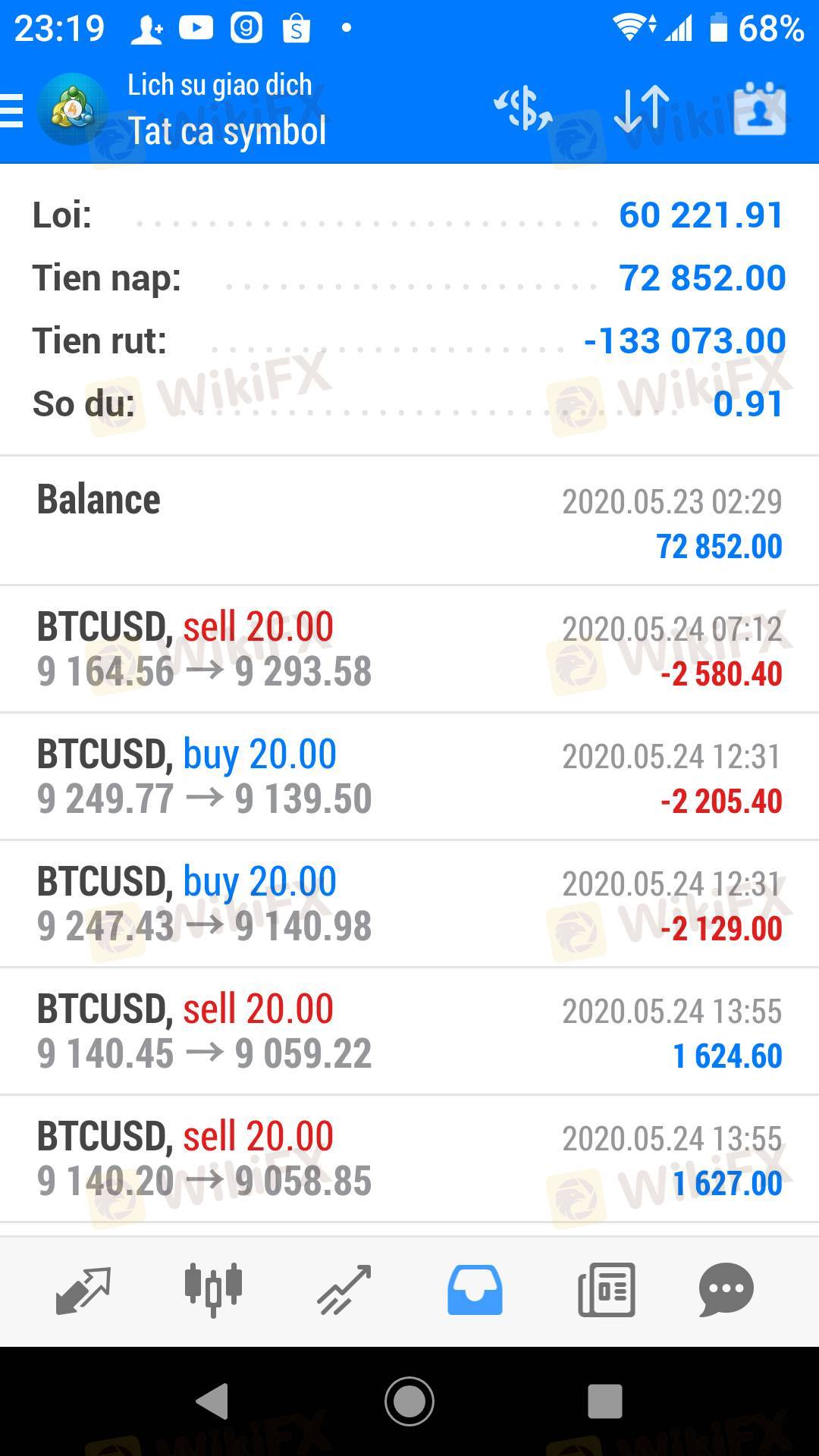Open BTCUSD buy trade with -2 129.00 loss

pyautogui.click(x=409, y=904)
